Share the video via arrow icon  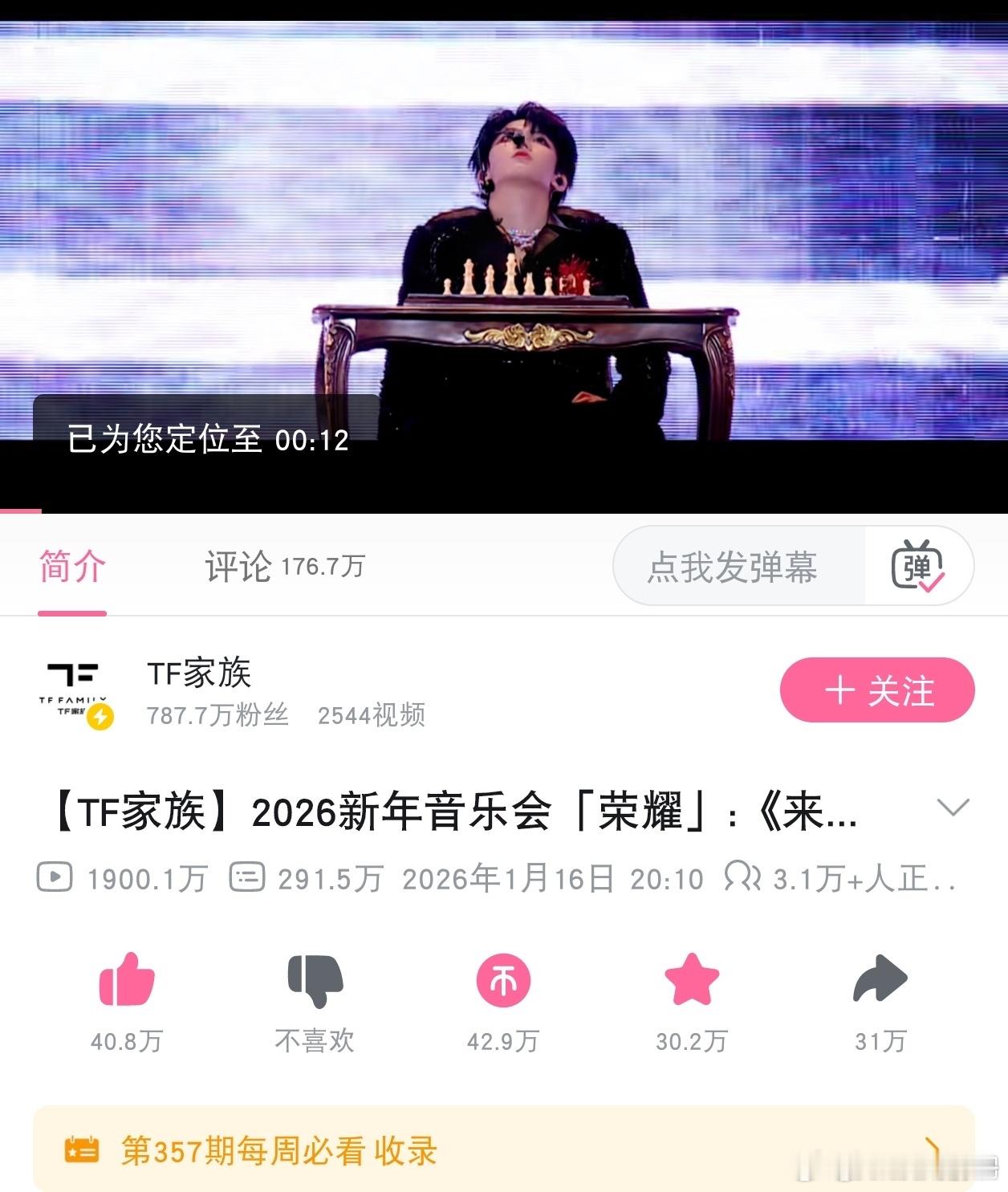click(x=880, y=978)
